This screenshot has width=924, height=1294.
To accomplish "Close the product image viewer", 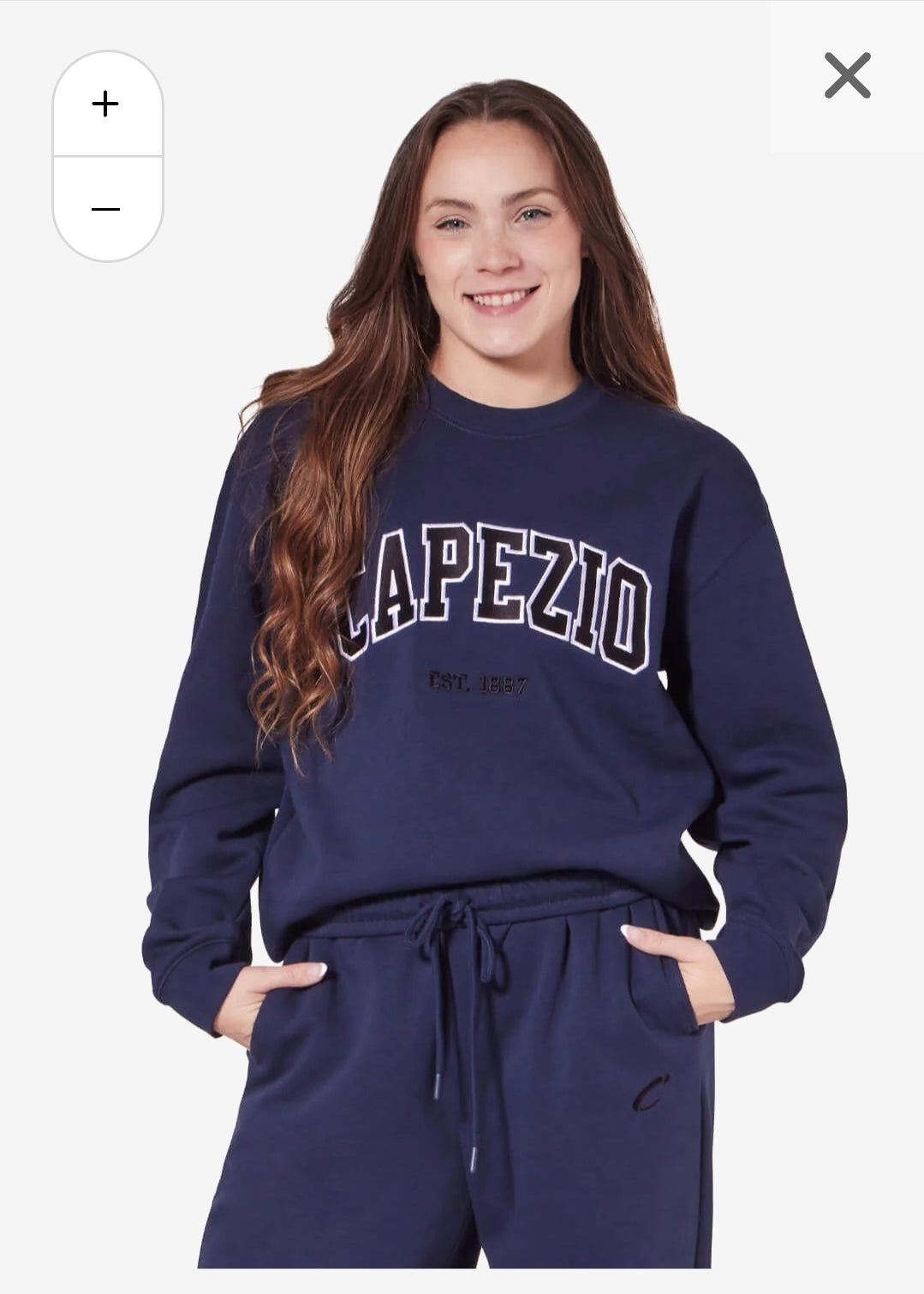I will [847, 76].
